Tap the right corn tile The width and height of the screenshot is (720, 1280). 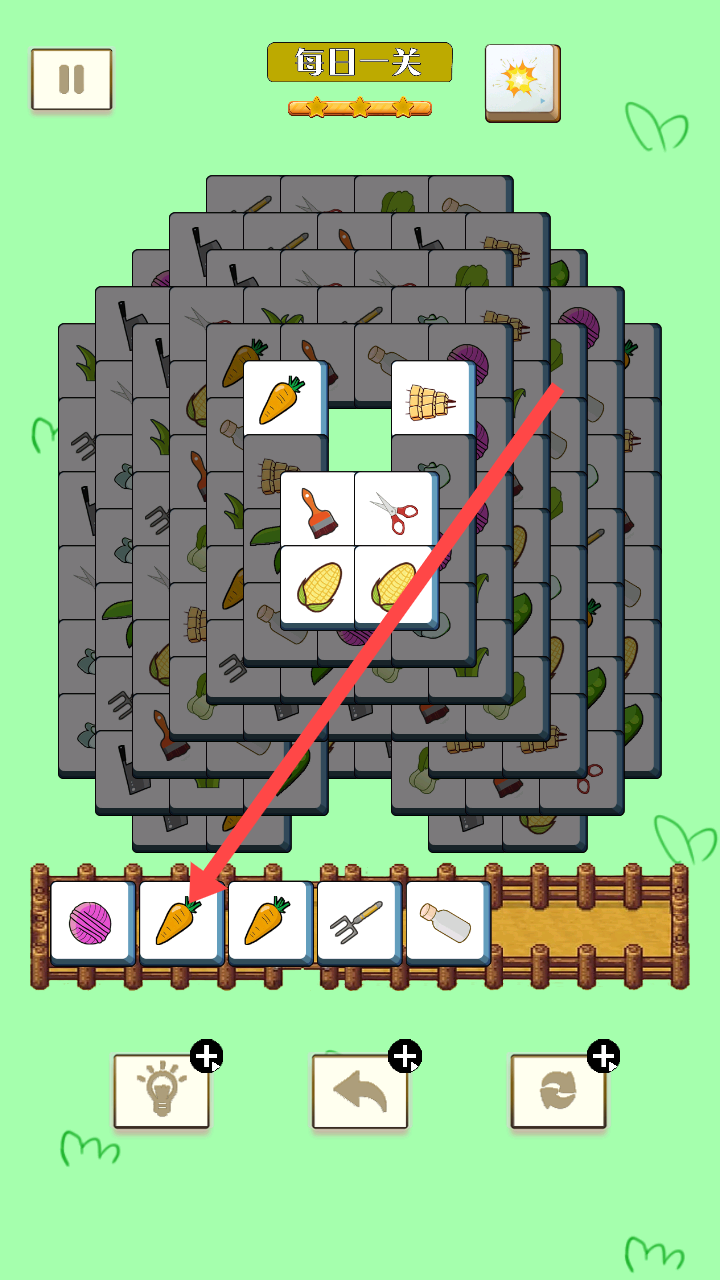click(x=395, y=585)
